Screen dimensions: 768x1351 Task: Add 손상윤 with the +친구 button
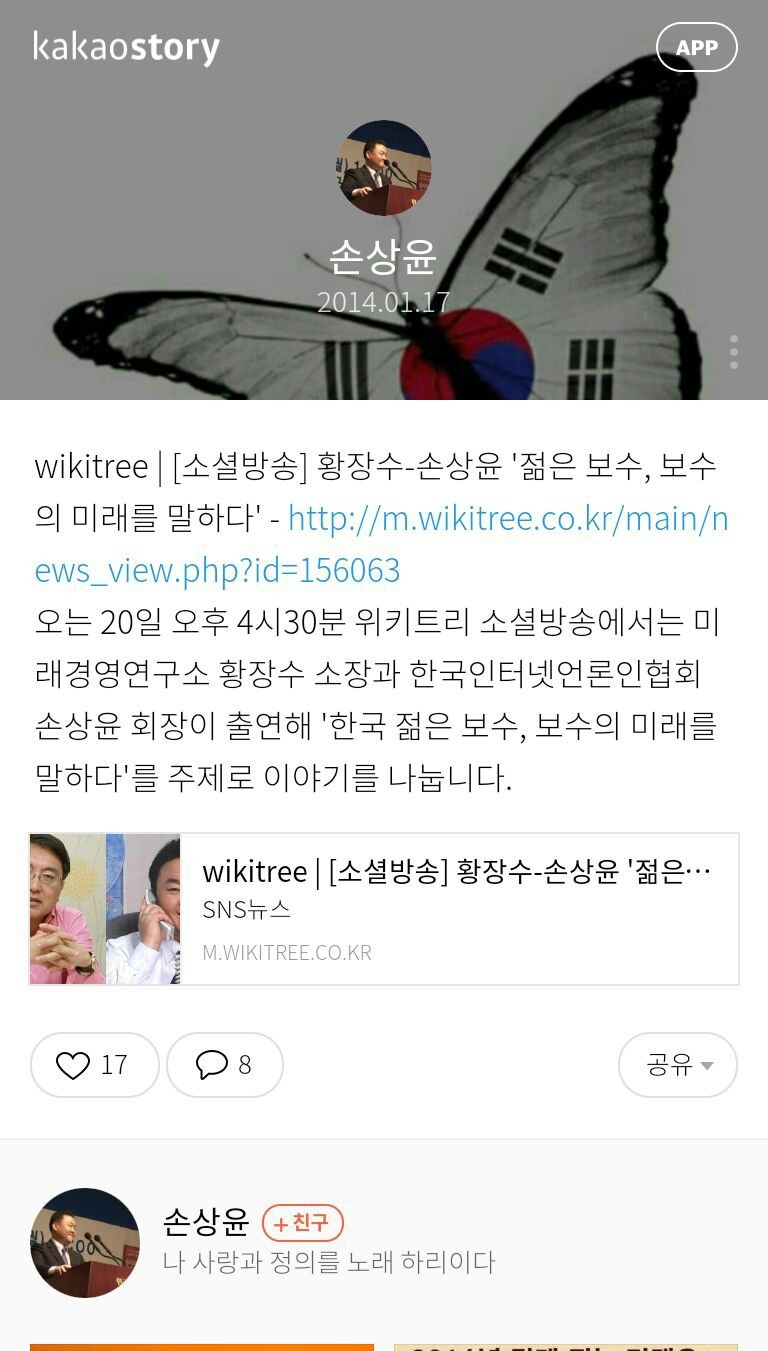click(x=302, y=1223)
